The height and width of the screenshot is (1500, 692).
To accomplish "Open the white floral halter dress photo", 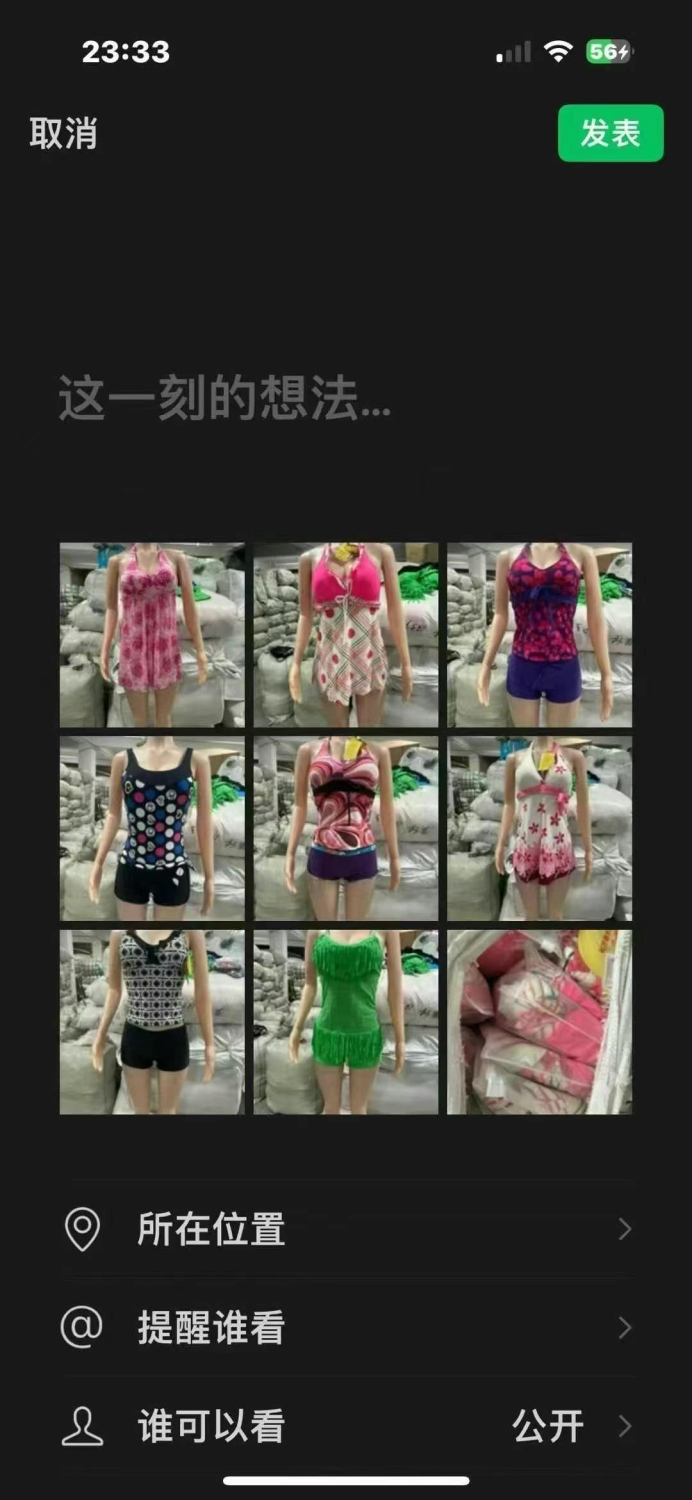I will [x=540, y=829].
